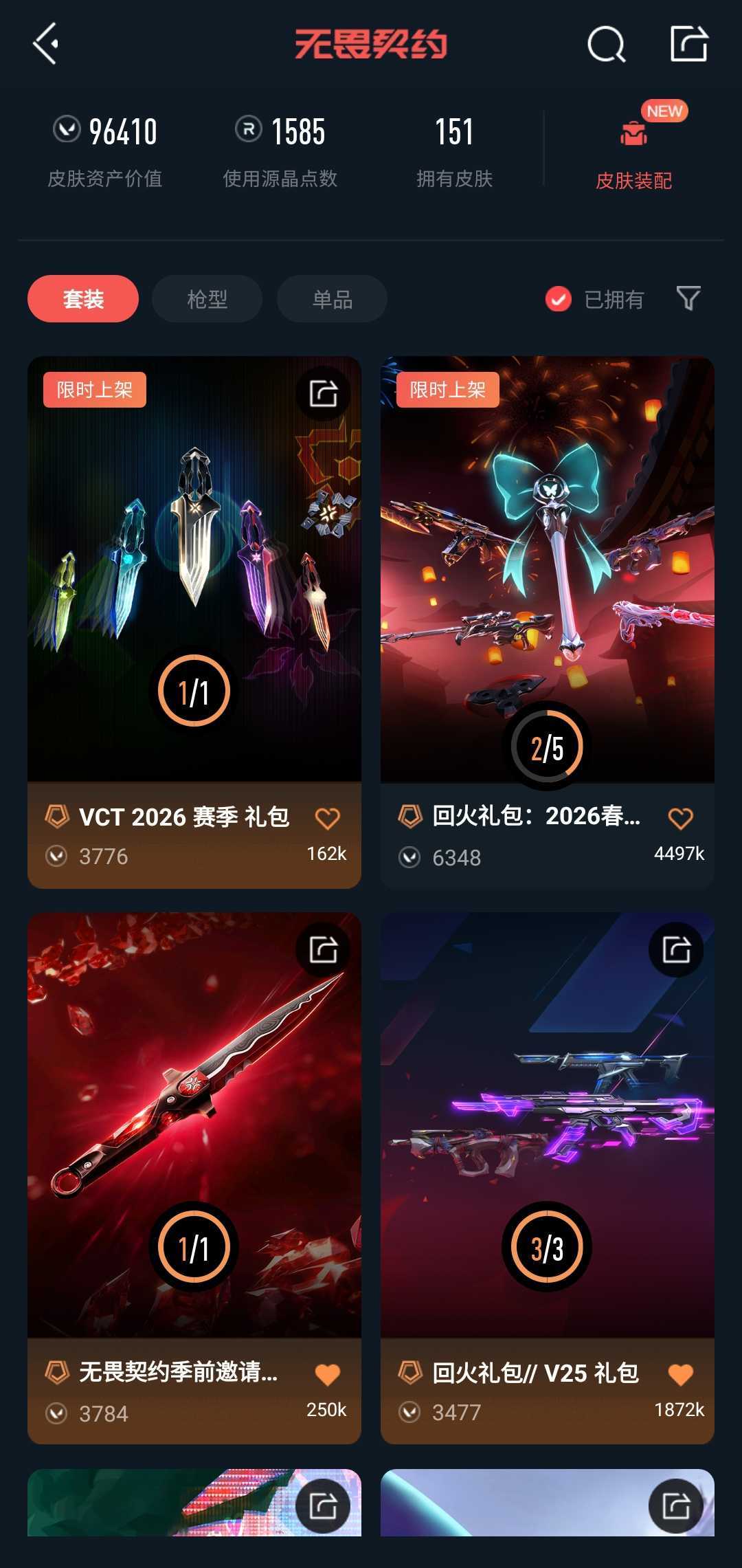Like the VCT 2026 赛季 礼包 bundle

(327, 819)
